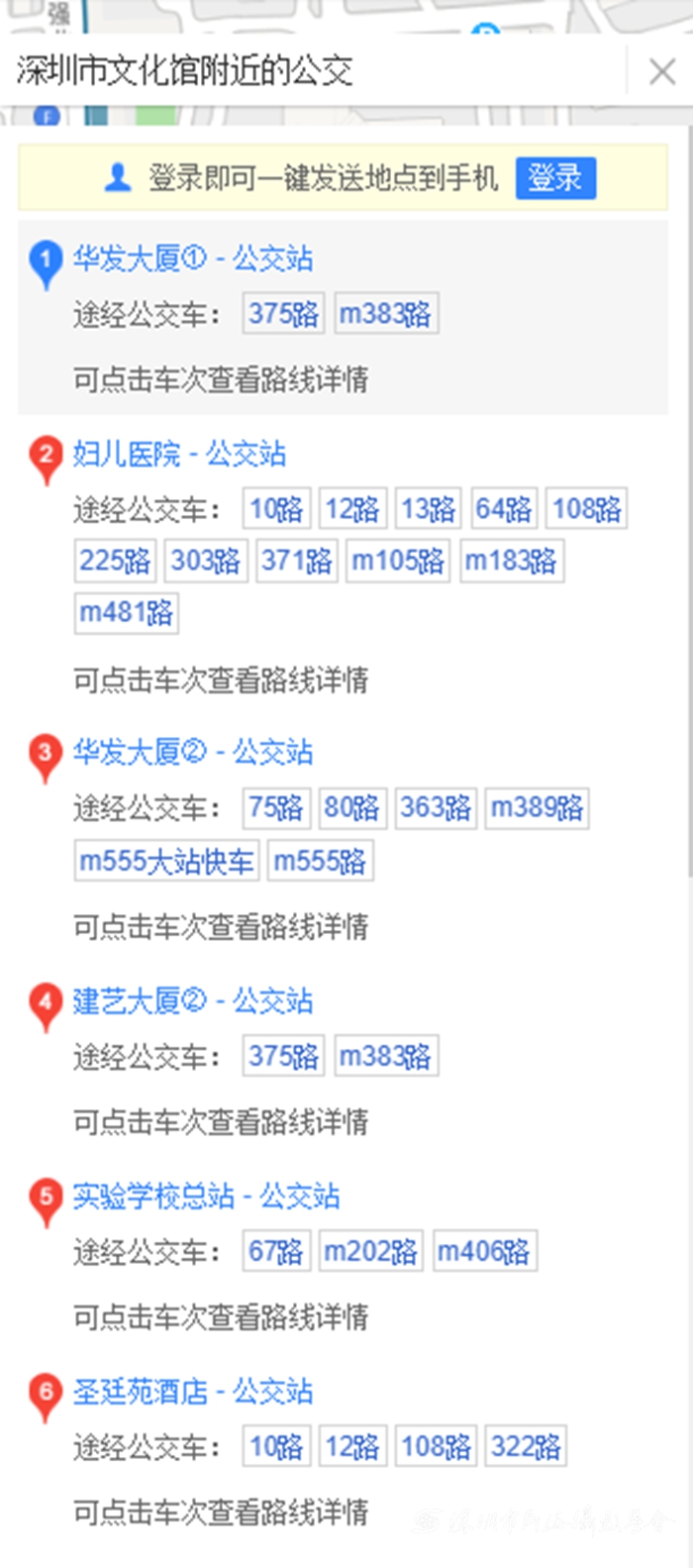The image size is (693, 1568).
Task: Open the 华发大厦① bus stop link
Action: coord(193,259)
